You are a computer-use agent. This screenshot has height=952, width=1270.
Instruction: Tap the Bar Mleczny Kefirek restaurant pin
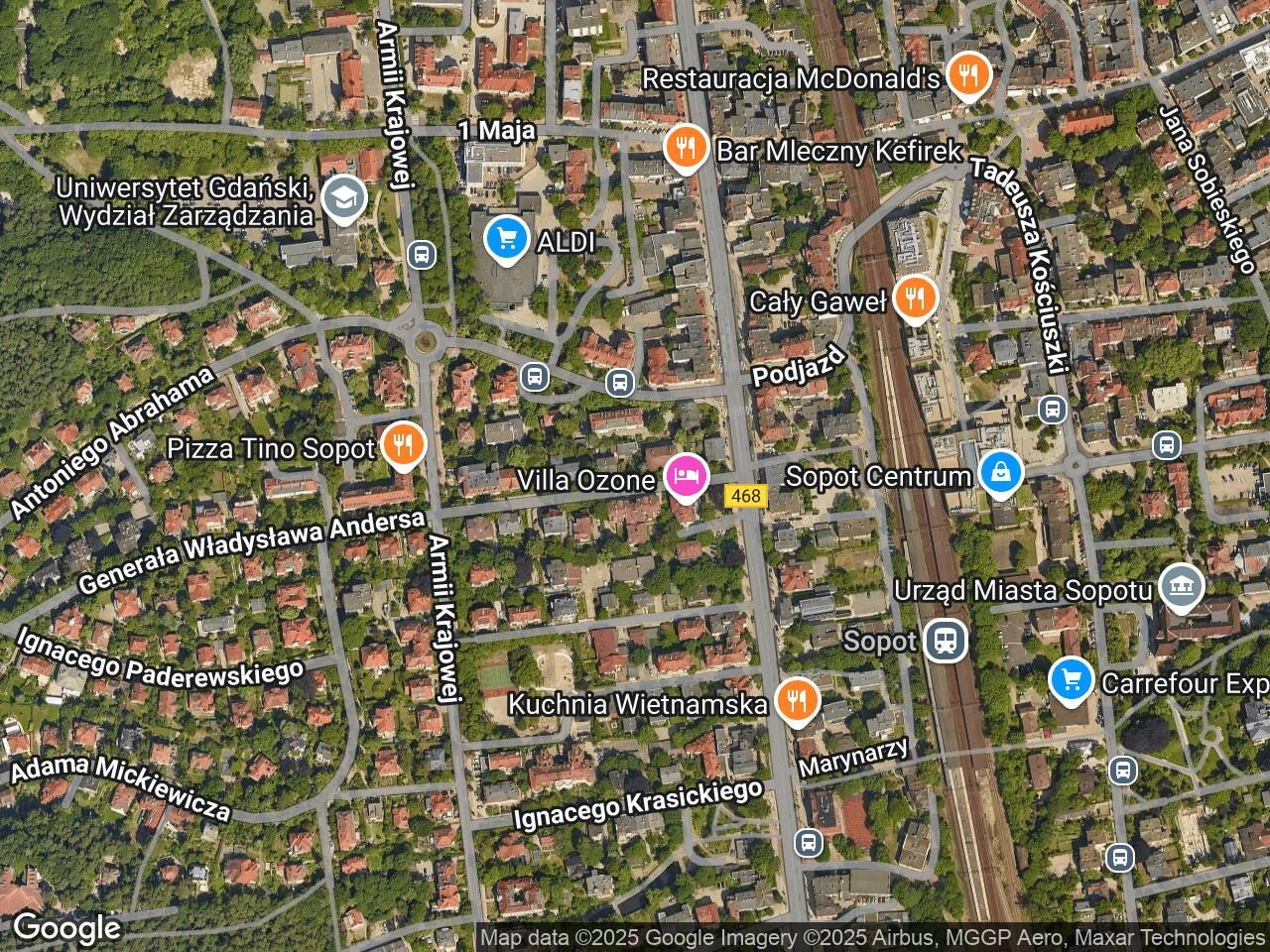click(x=685, y=149)
